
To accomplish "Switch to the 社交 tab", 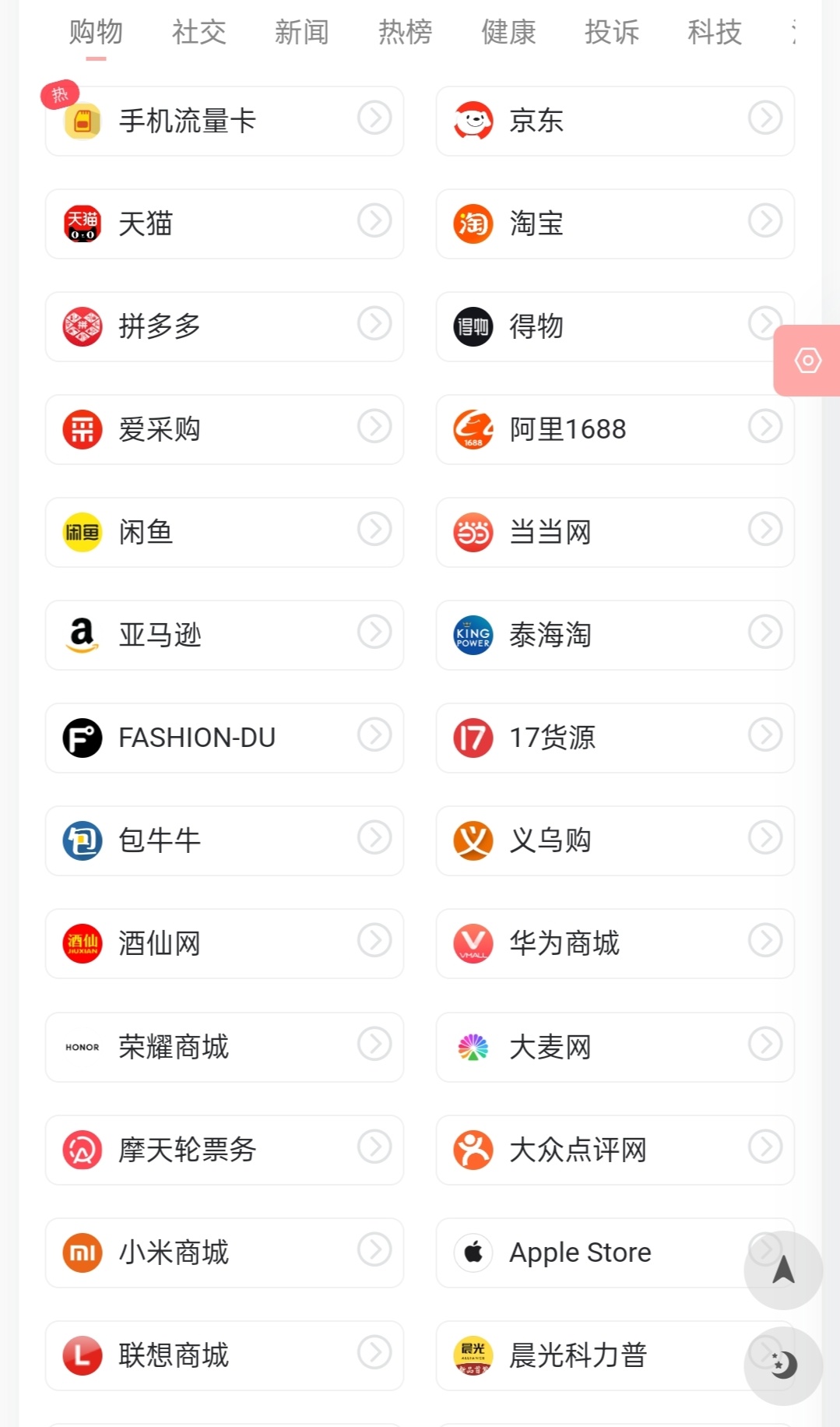I will 199,32.
